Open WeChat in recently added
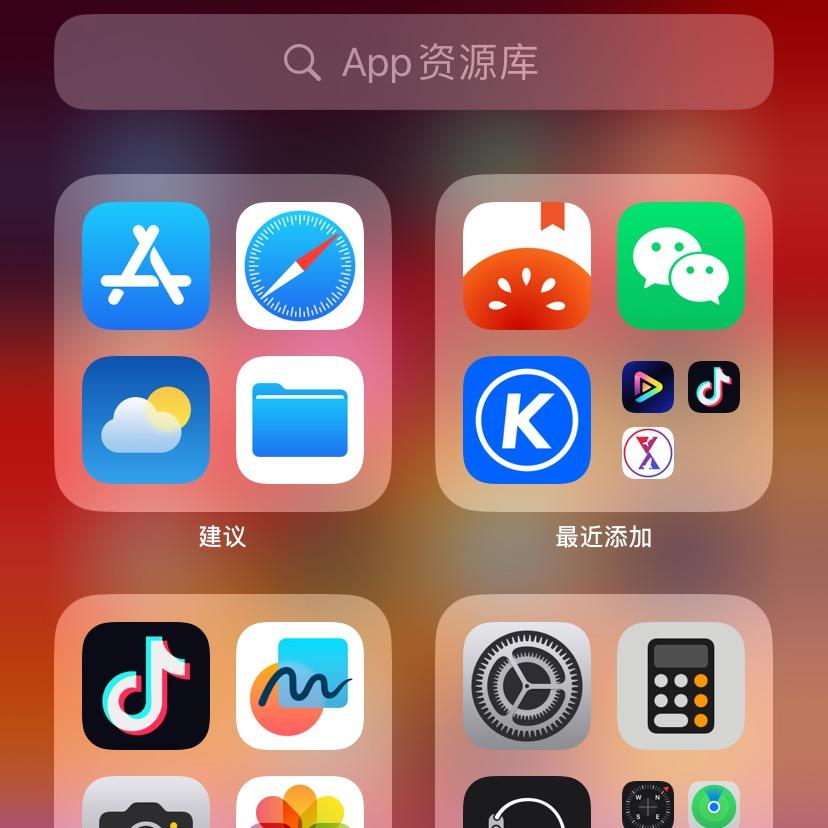This screenshot has height=828, width=828. (x=681, y=266)
